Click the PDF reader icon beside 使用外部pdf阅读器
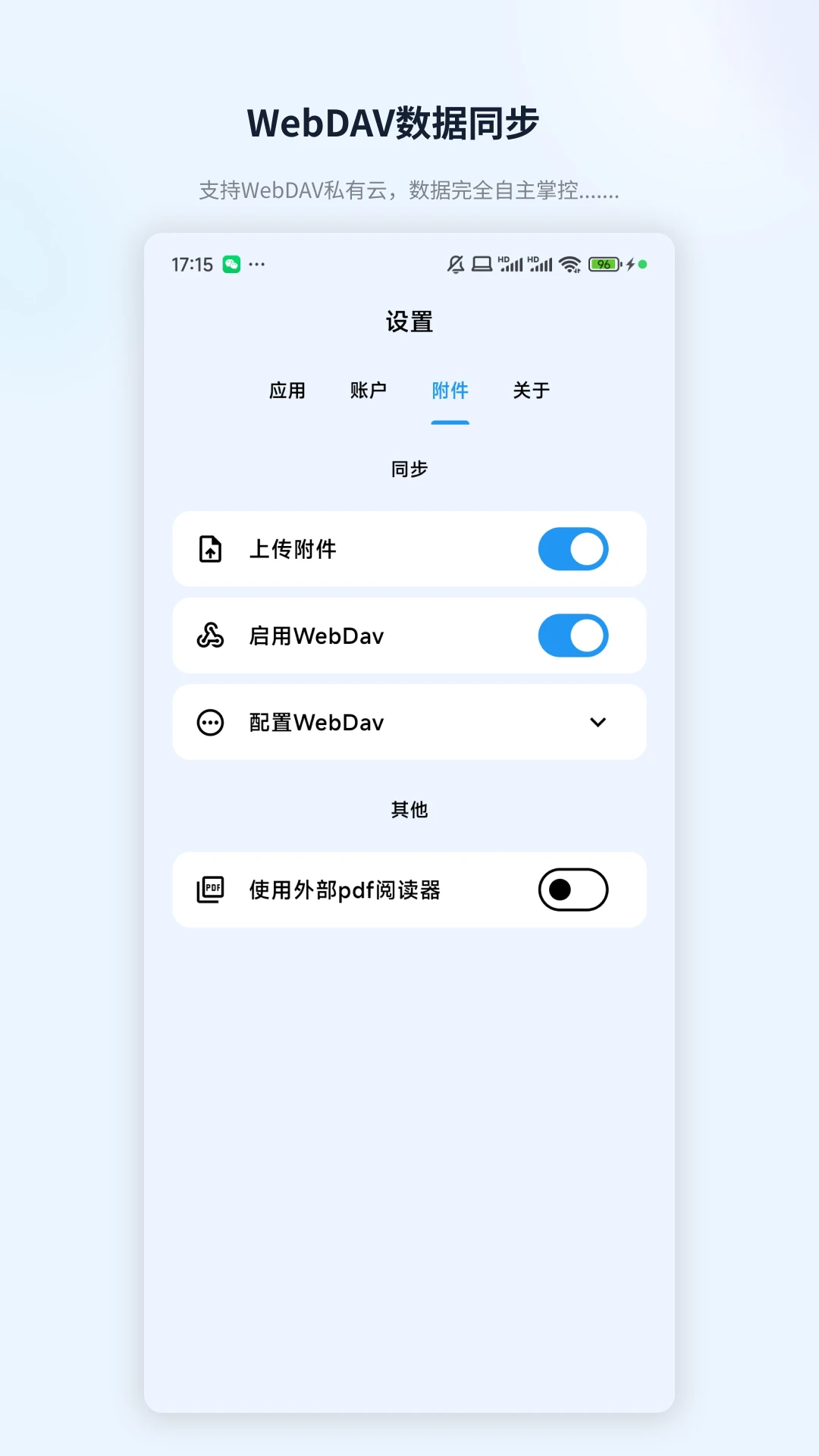 pyautogui.click(x=211, y=889)
